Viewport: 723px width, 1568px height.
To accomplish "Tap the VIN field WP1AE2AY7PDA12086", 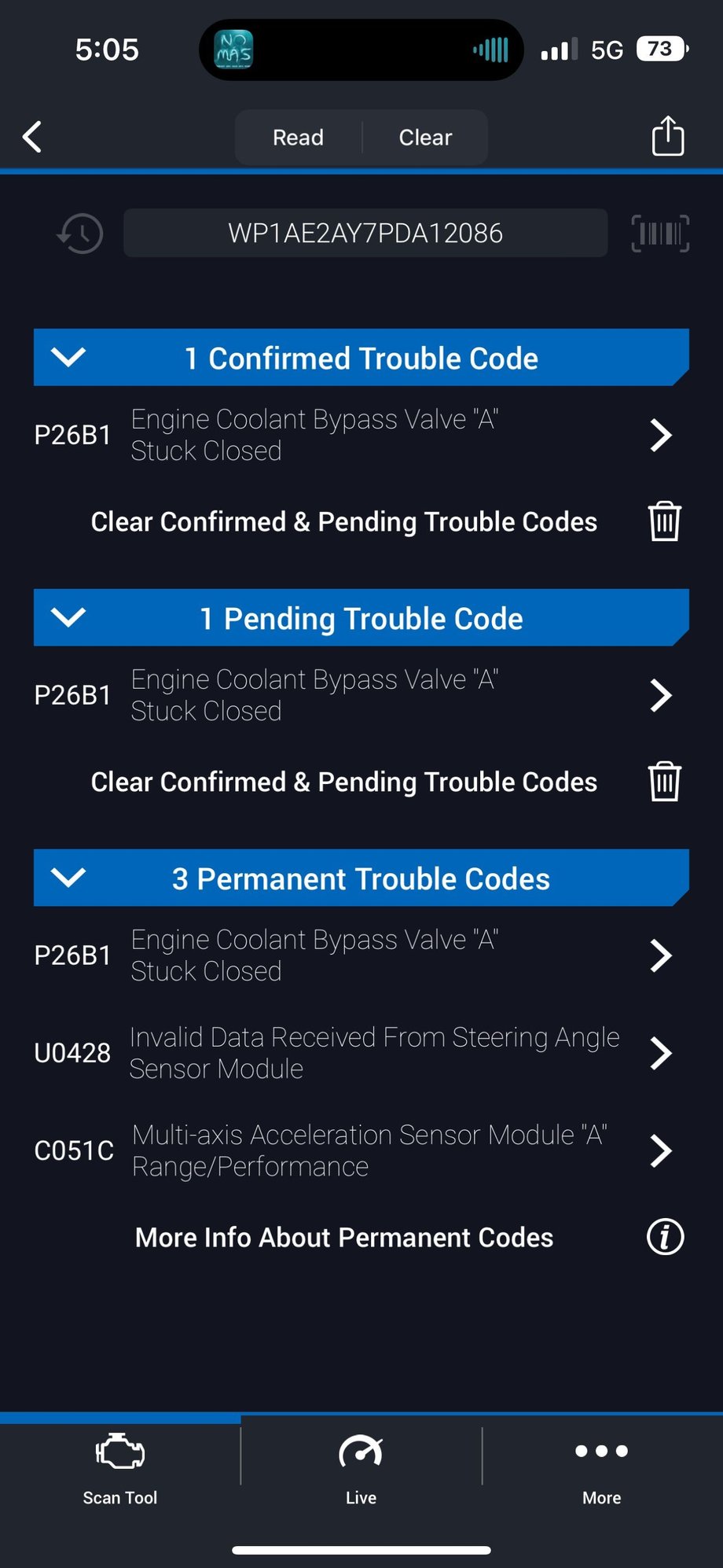I will [x=365, y=234].
